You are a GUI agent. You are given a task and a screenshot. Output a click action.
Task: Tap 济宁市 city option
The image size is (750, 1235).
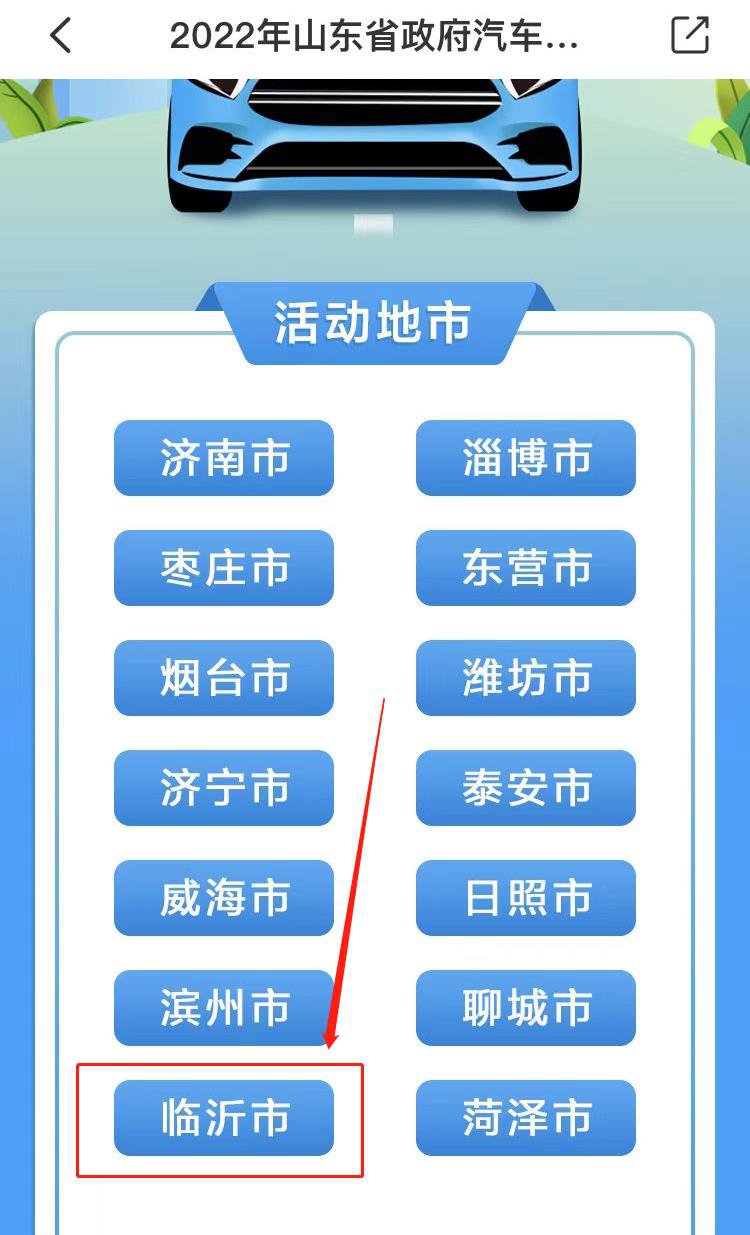(x=224, y=788)
